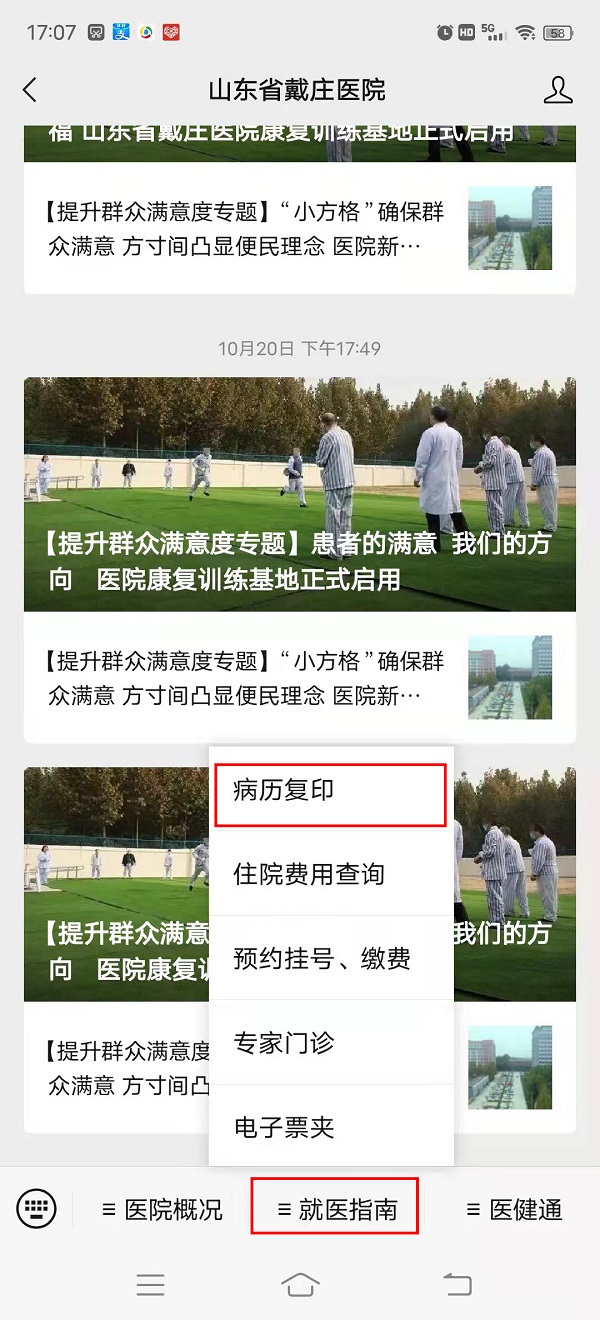
Task: Open the system recent apps view
Action: click(150, 1285)
